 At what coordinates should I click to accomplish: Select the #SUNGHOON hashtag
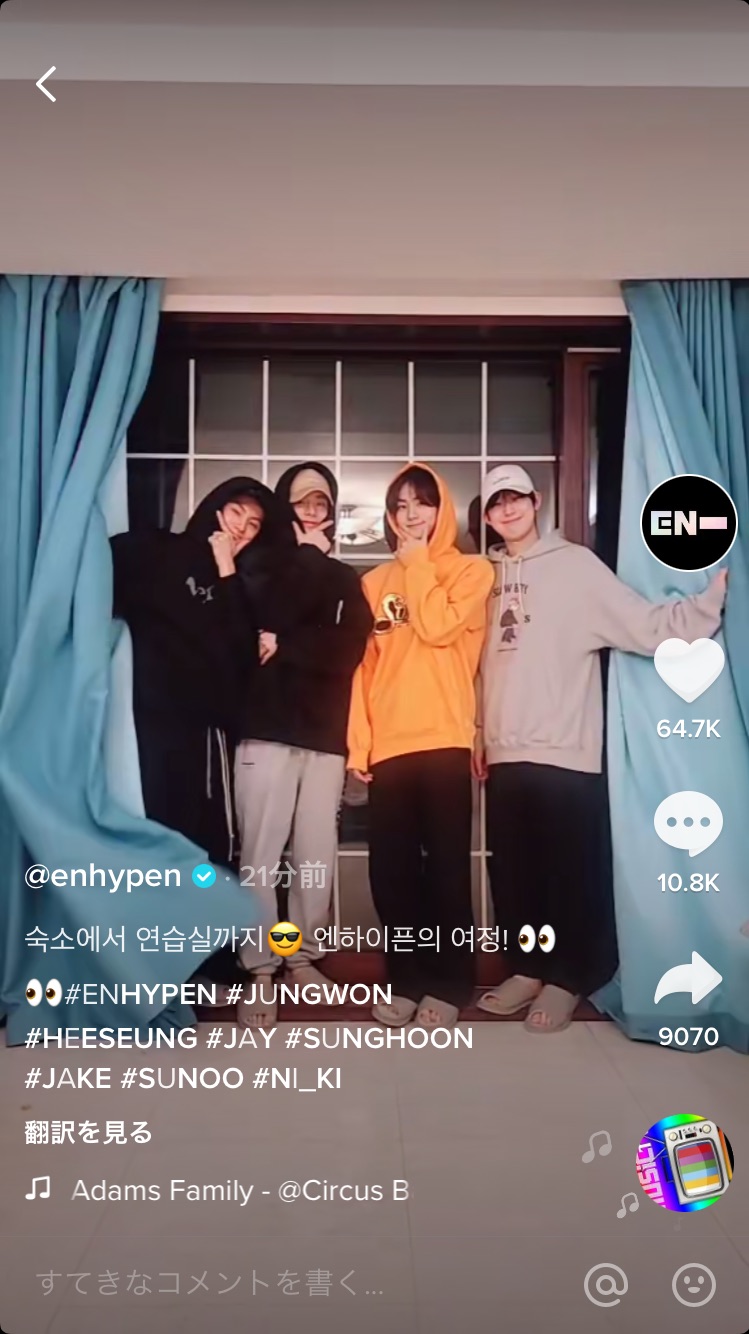379,1038
